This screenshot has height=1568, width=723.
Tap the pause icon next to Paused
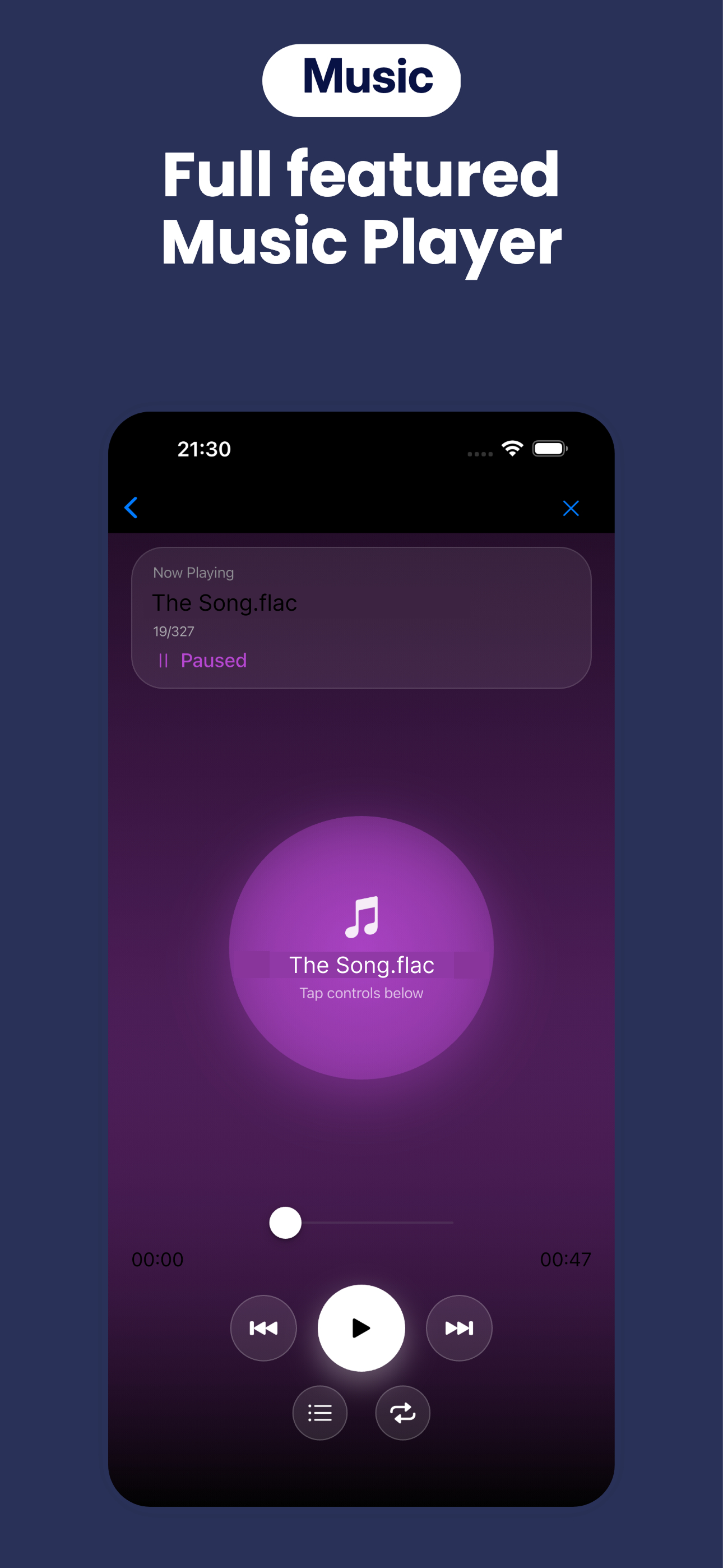click(163, 661)
